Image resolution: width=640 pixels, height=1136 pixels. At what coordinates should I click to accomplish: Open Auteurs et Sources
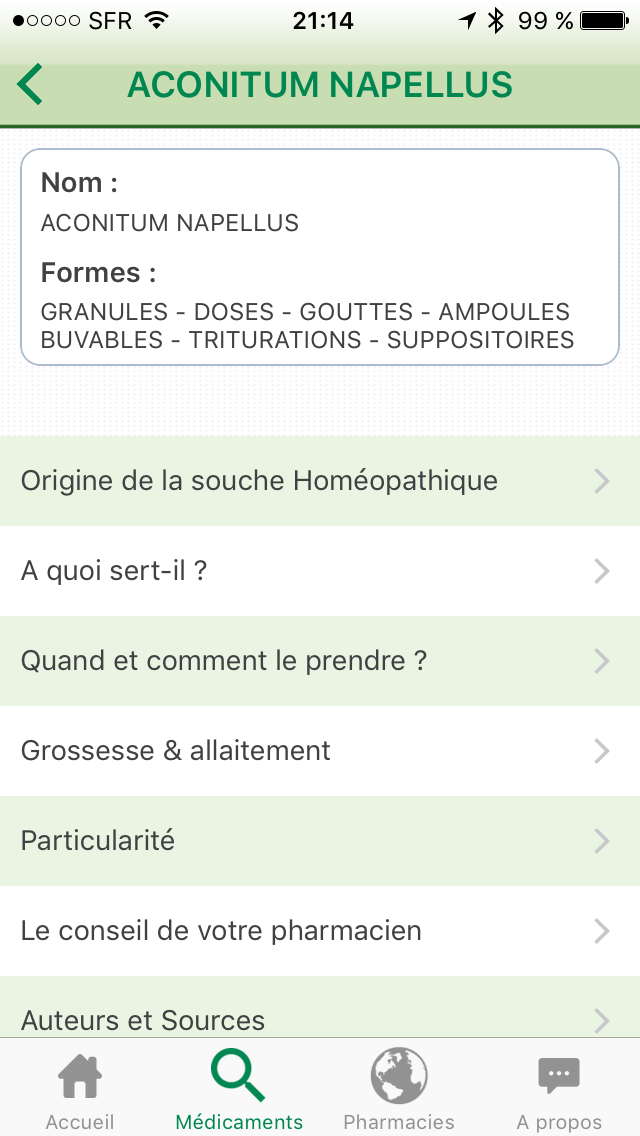pos(320,1007)
